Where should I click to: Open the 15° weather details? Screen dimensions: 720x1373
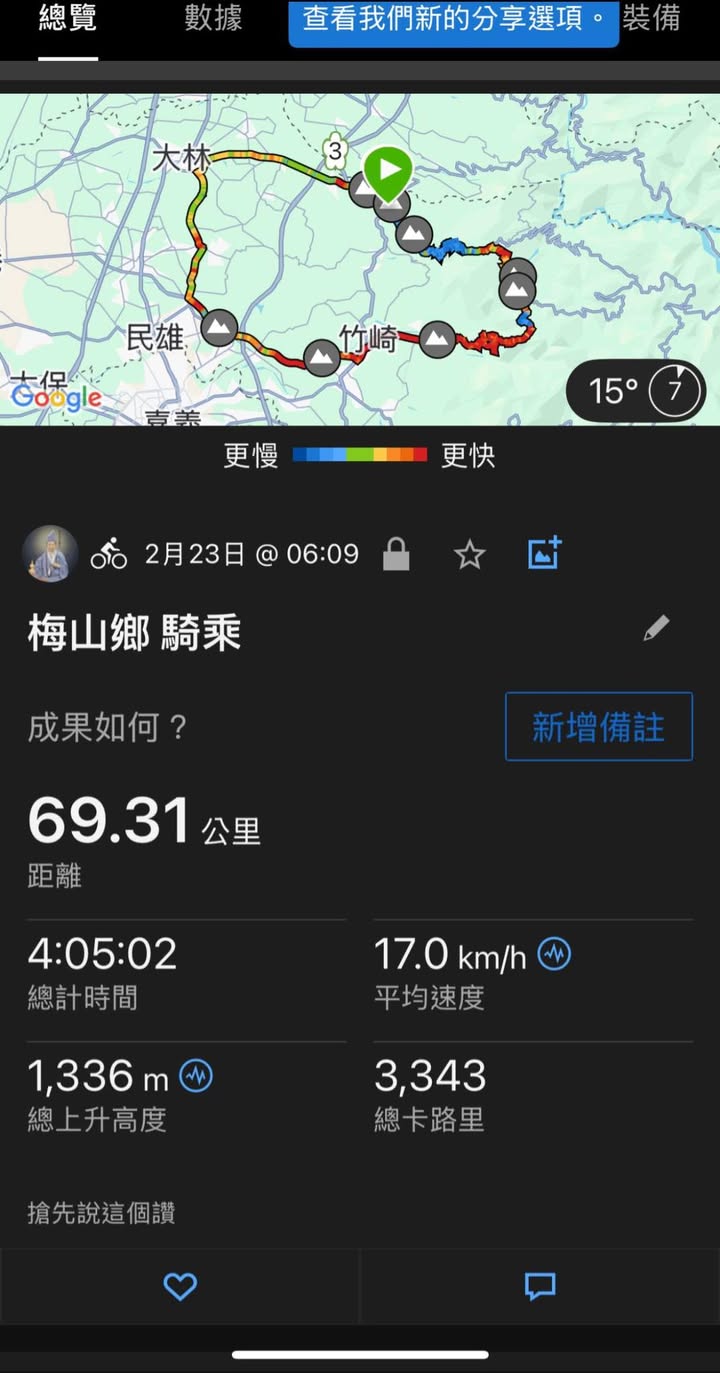point(637,390)
